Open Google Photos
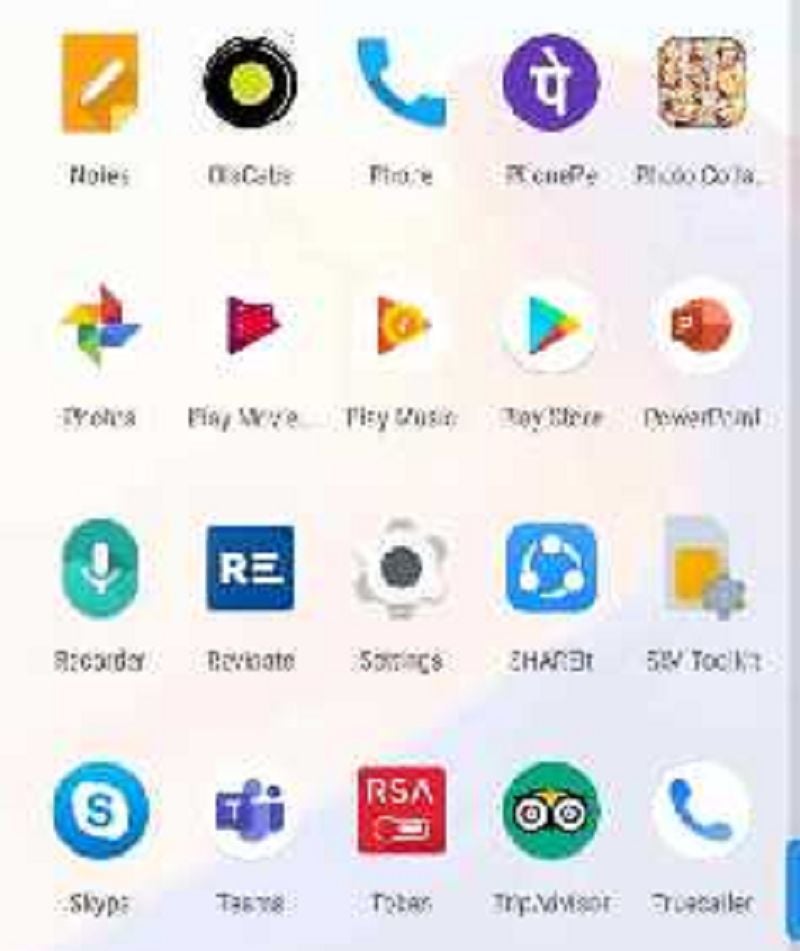 (99, 326)
